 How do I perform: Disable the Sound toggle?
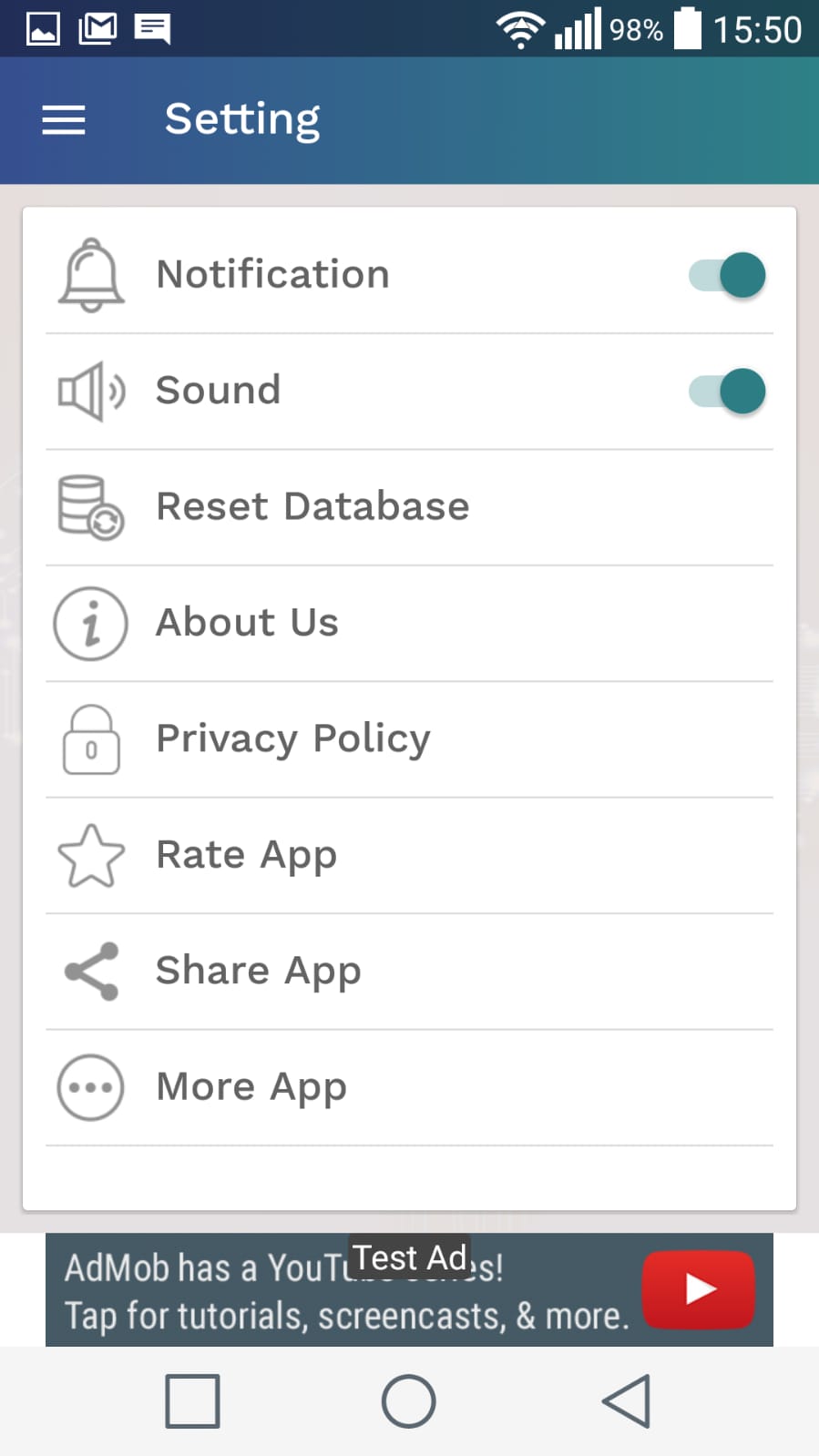point(727,392)
